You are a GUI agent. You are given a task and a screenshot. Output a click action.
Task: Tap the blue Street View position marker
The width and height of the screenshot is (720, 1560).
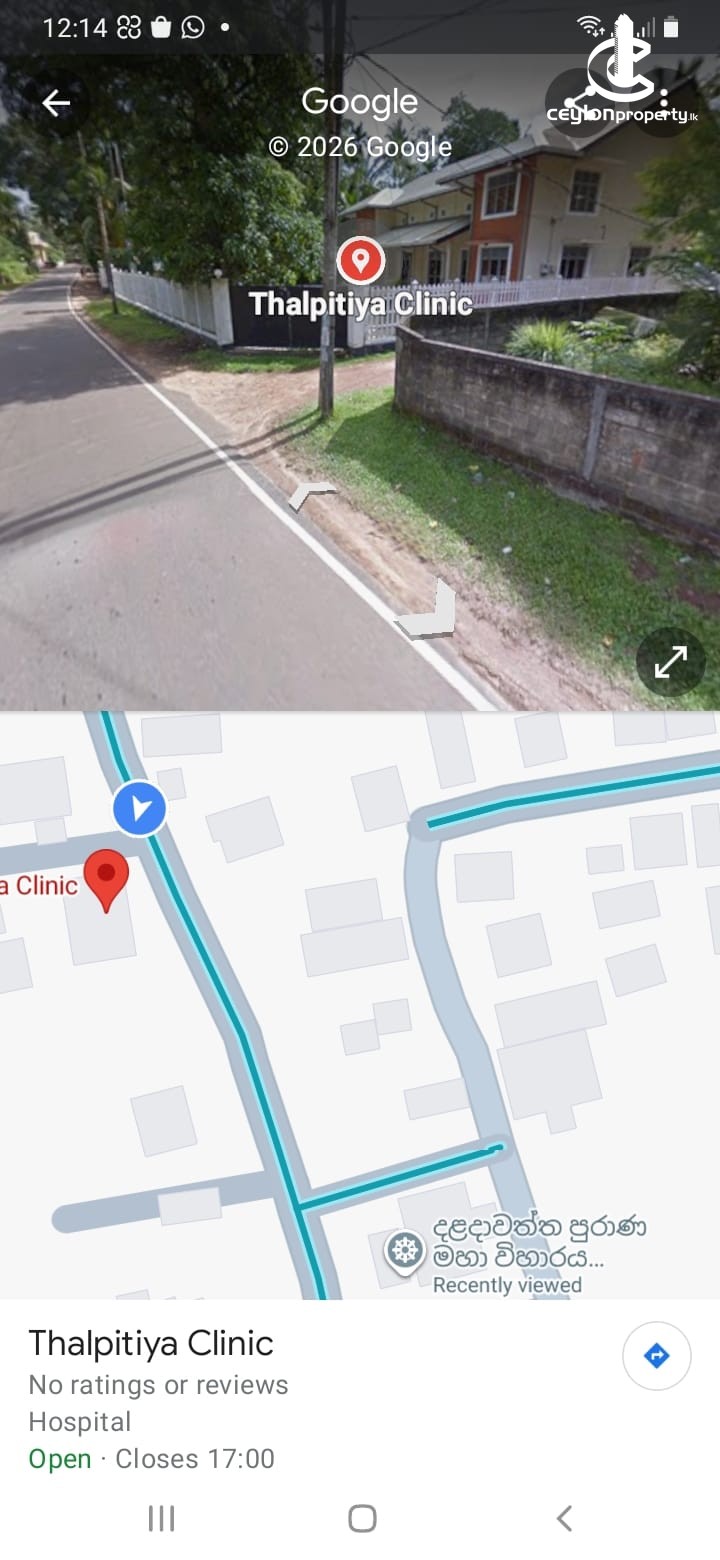click(139, 808)
